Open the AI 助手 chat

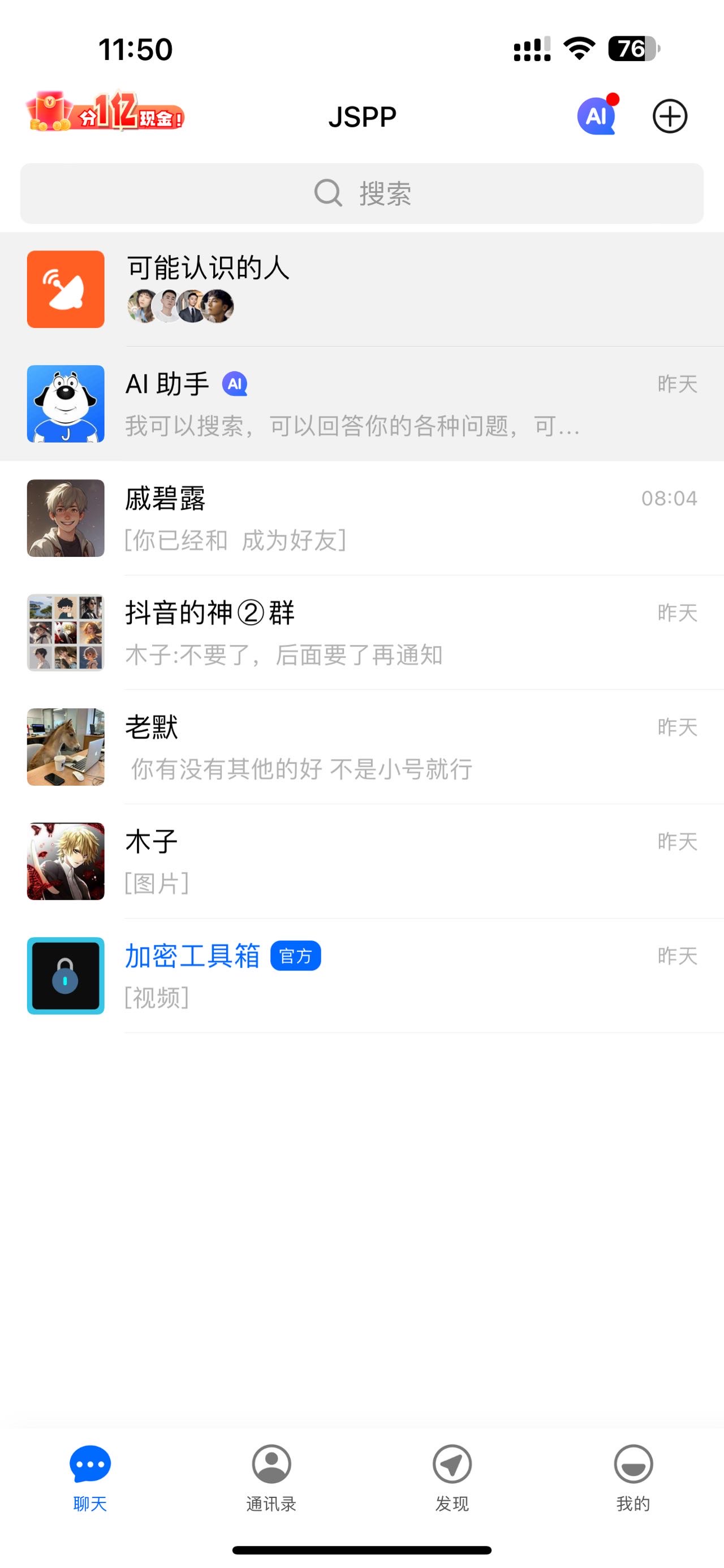[361, 404]
